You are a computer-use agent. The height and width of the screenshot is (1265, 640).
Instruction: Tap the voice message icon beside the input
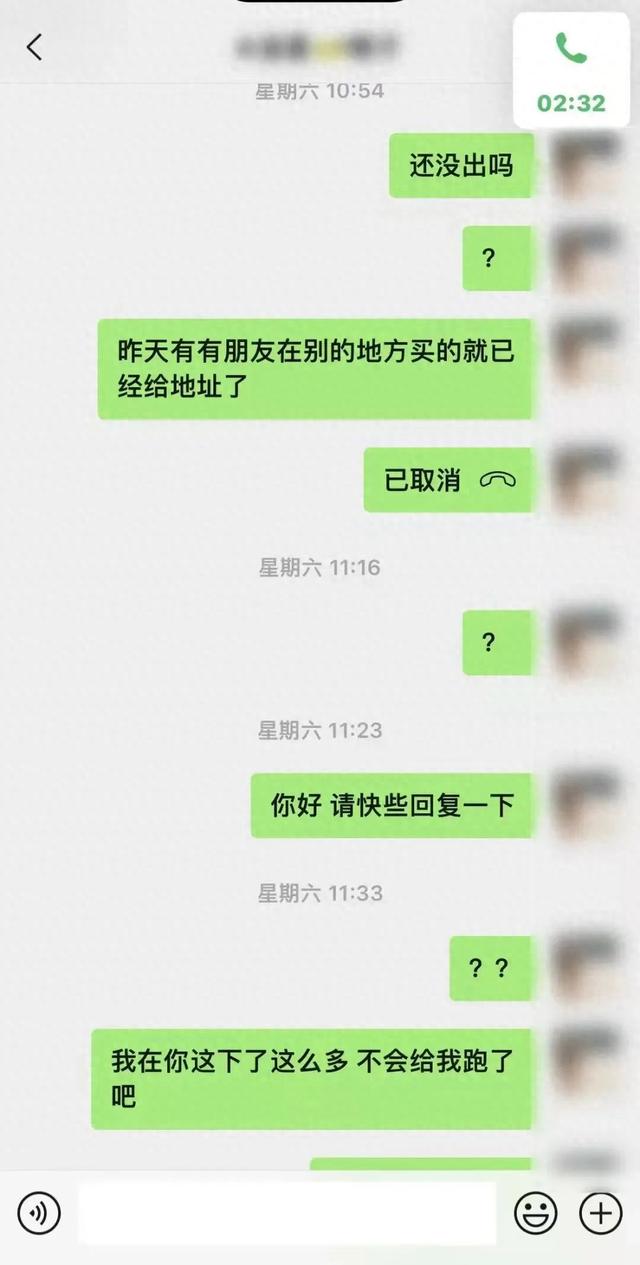click(x=39, y=1214)
